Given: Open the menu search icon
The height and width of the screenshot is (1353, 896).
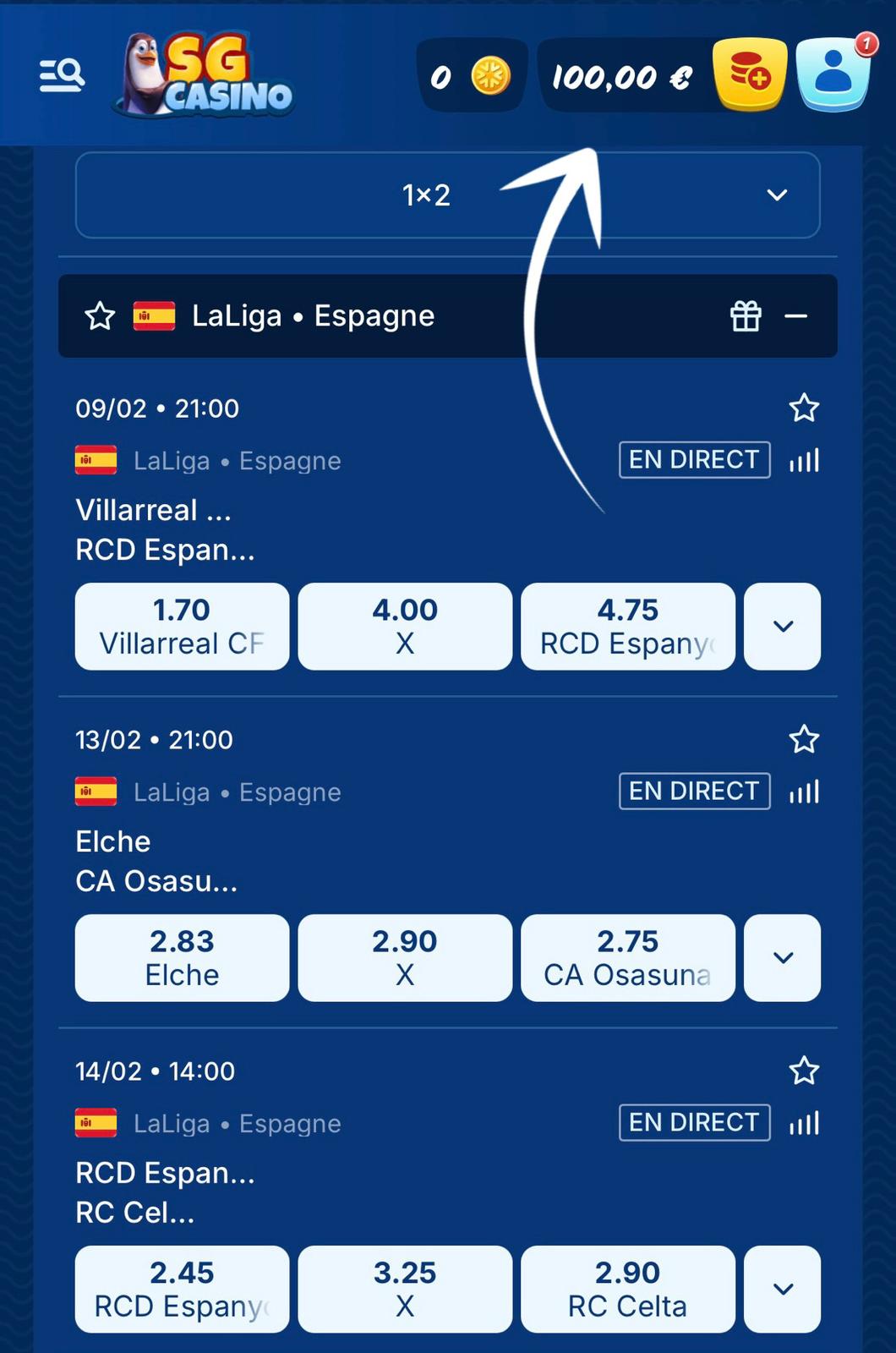Looking at the screenshot, I should coord(62,76).
